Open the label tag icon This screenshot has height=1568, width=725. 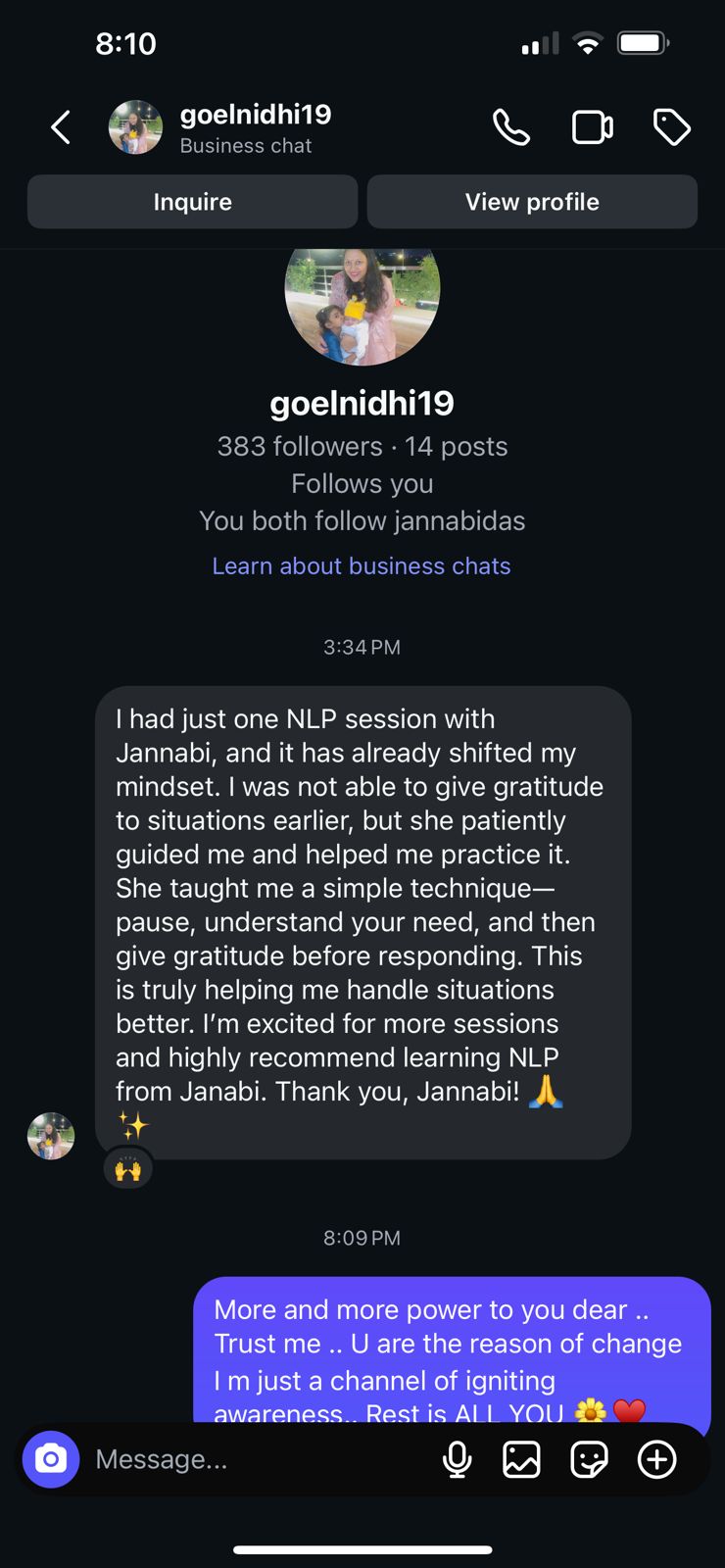tap(672, 127)
